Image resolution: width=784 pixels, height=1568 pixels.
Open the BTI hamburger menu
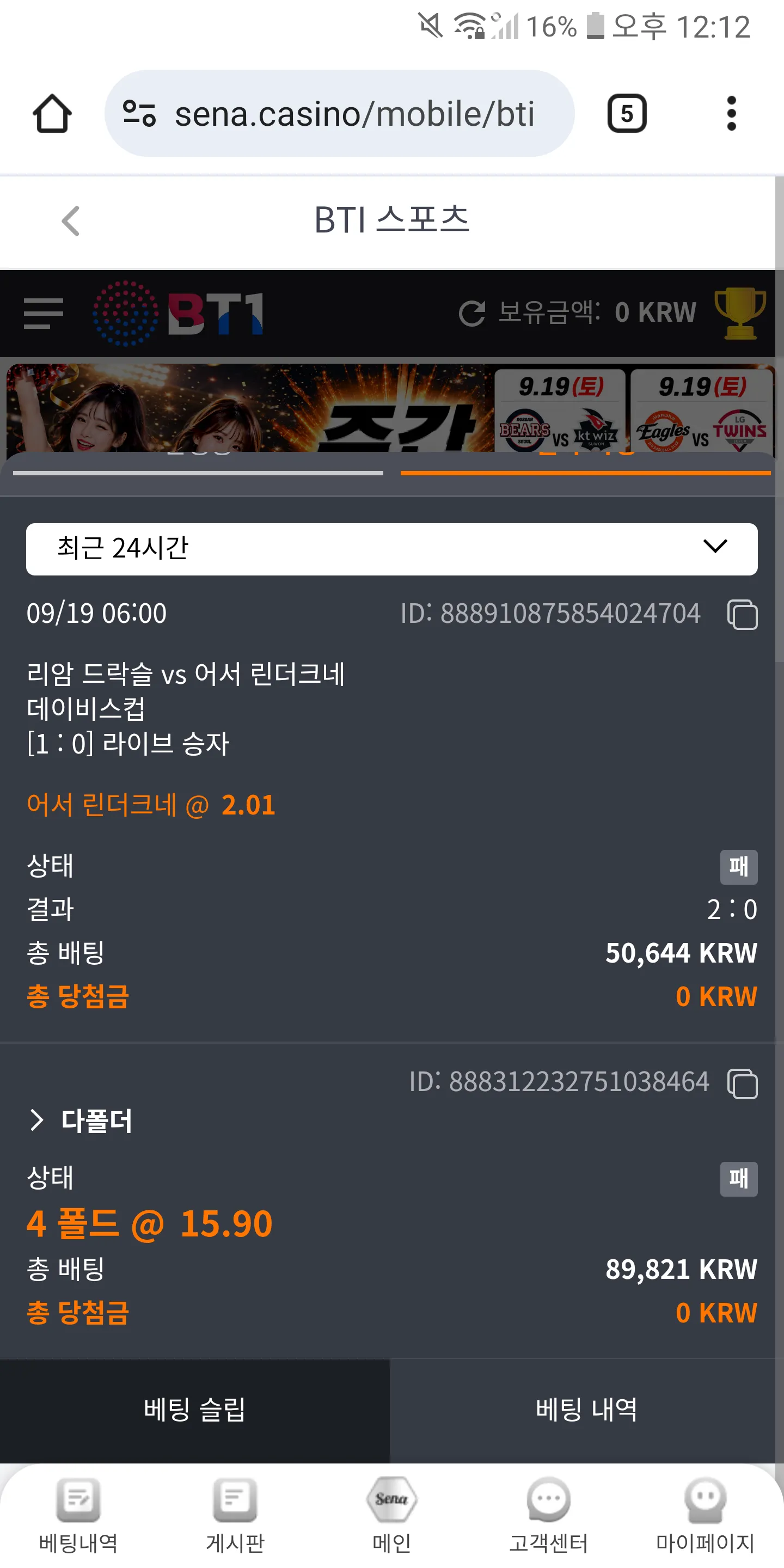point(43,314)
